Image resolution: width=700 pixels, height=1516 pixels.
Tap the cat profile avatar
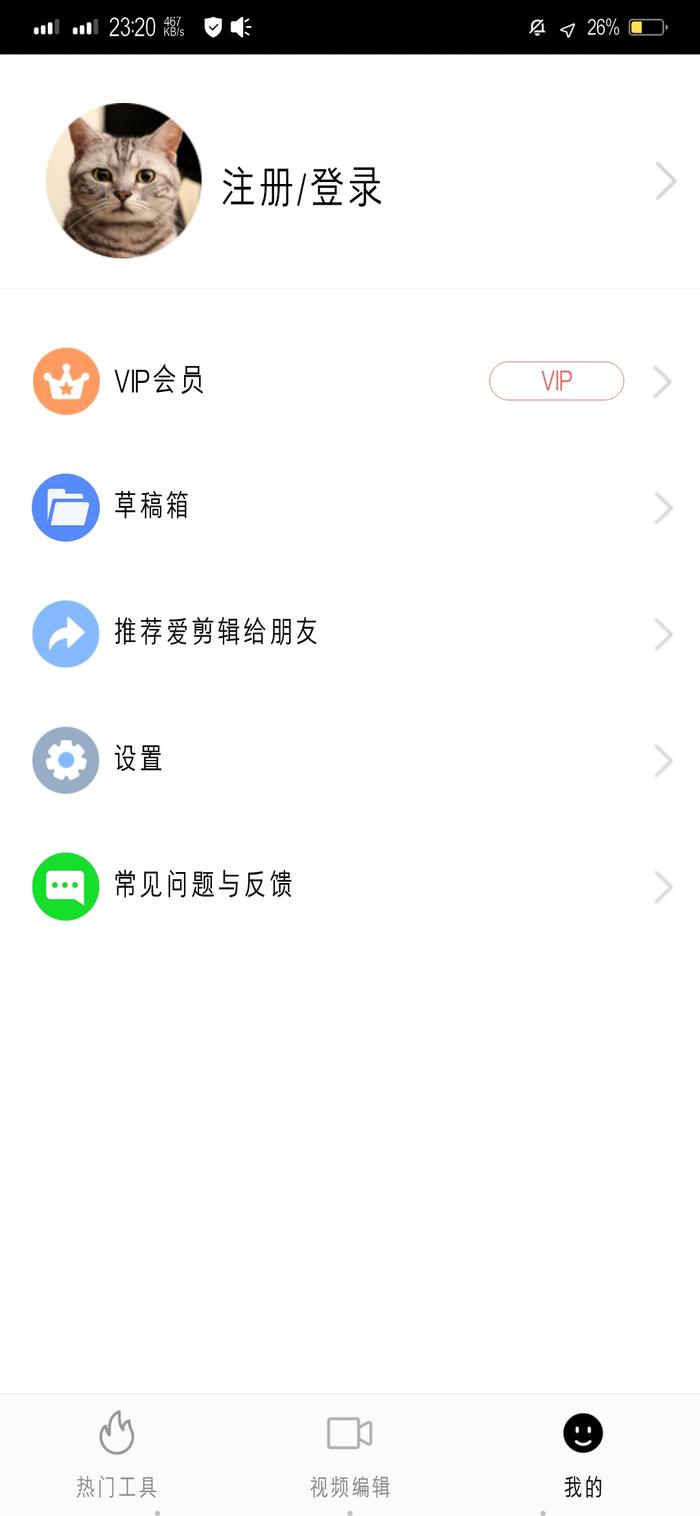[124, 180]
